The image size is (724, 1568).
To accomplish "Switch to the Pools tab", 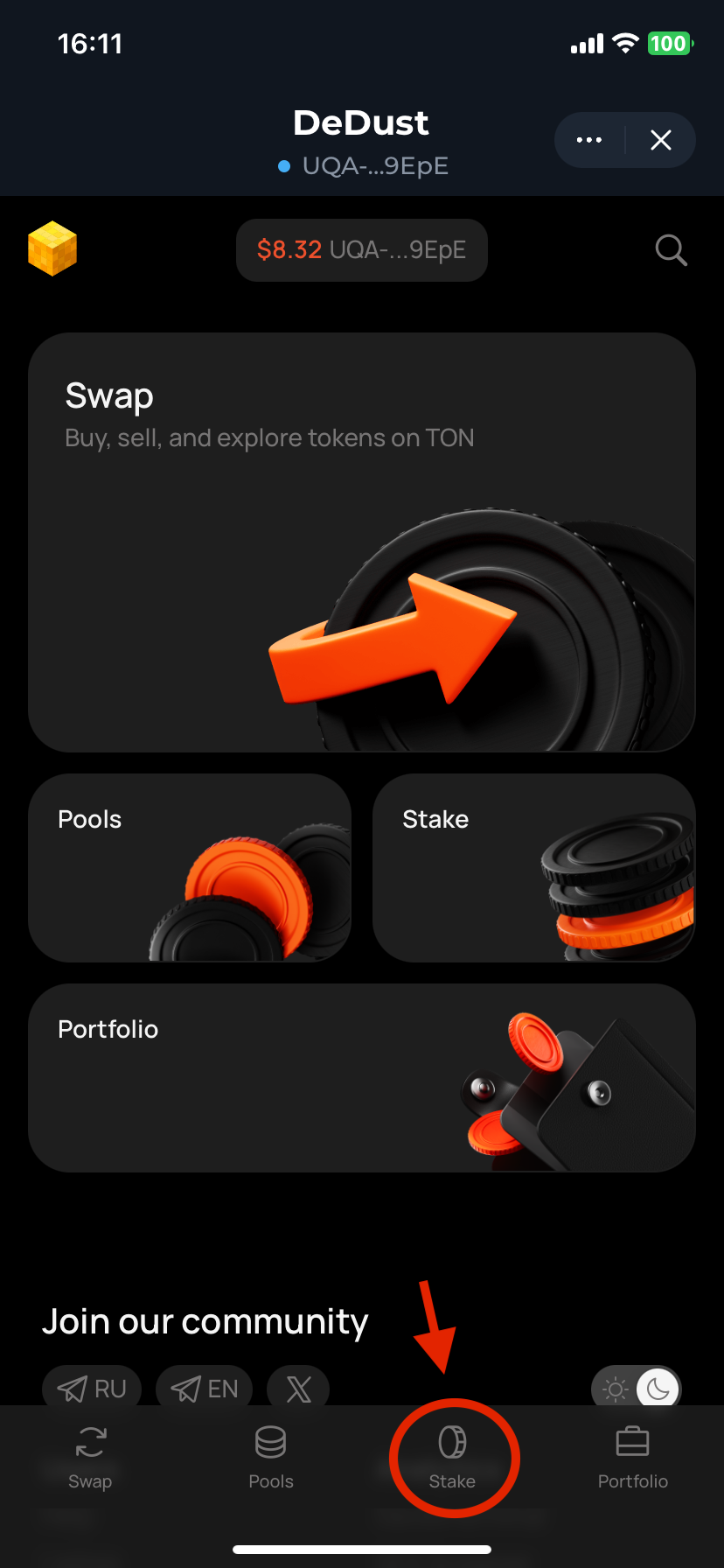I will coord(271,1458).
